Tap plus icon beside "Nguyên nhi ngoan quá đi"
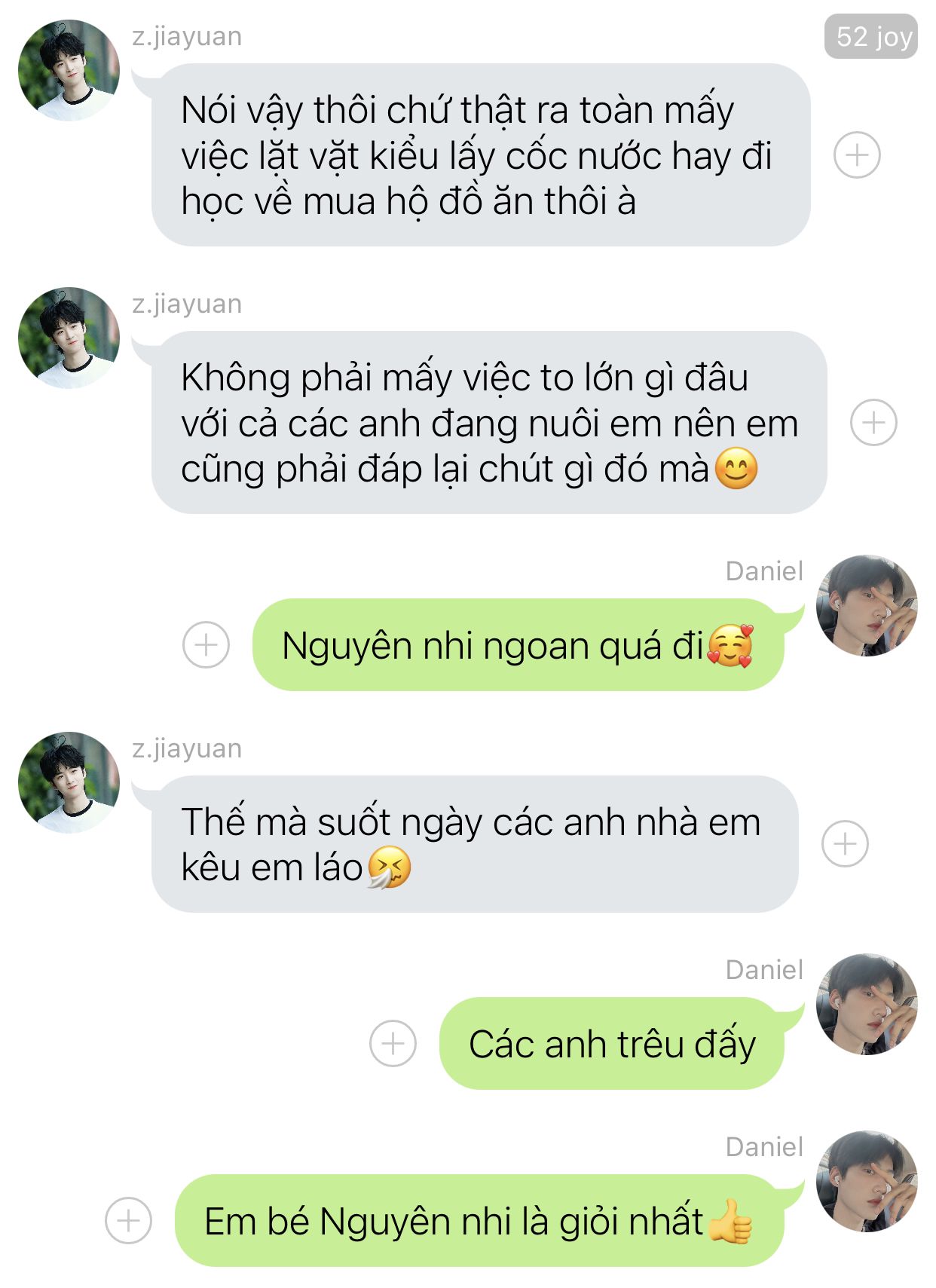Image resolution: width=936 pixels, height=1288 pixels. tap(206, 645)
